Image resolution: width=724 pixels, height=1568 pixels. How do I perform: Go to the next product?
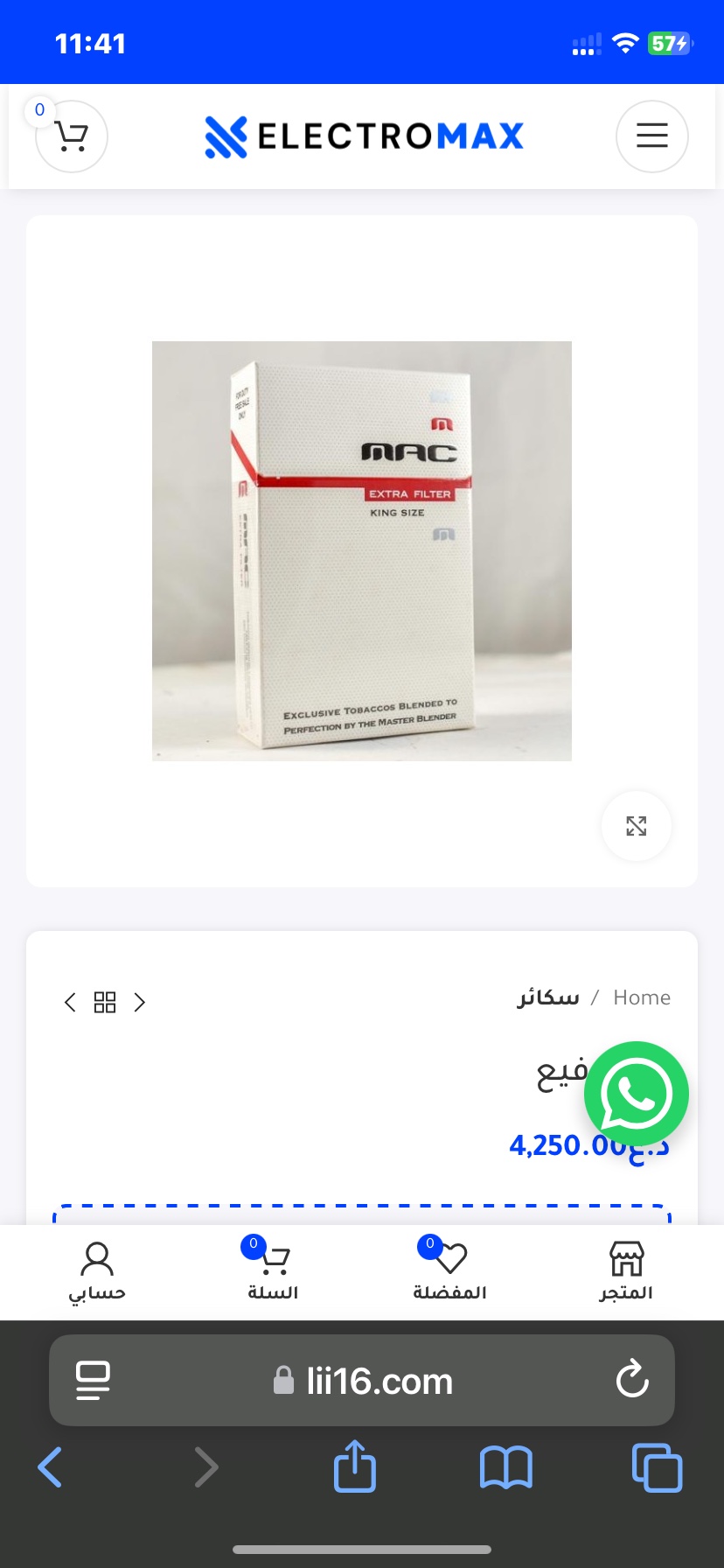click(139, 1002)
